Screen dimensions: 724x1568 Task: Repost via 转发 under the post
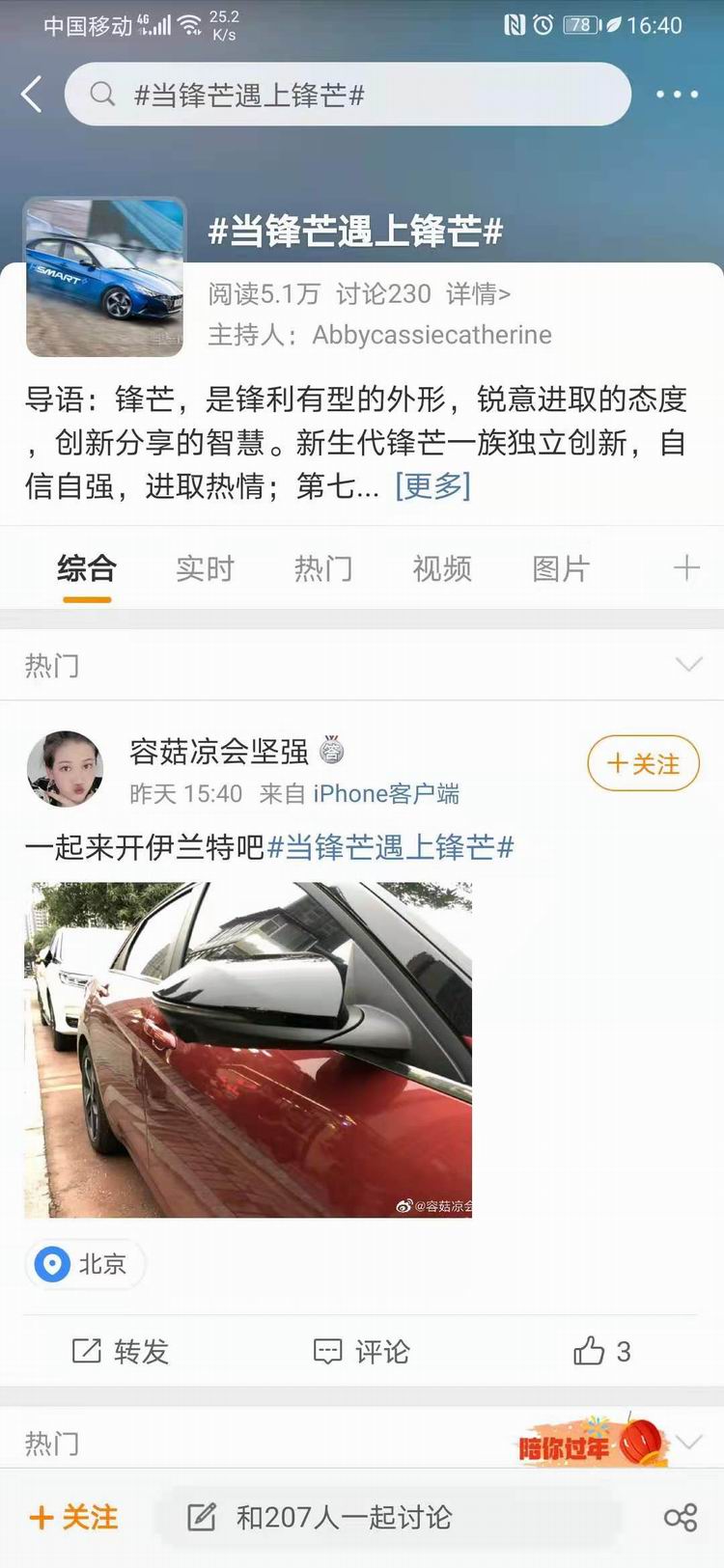pyautogui.click(x=121, y=1352)
